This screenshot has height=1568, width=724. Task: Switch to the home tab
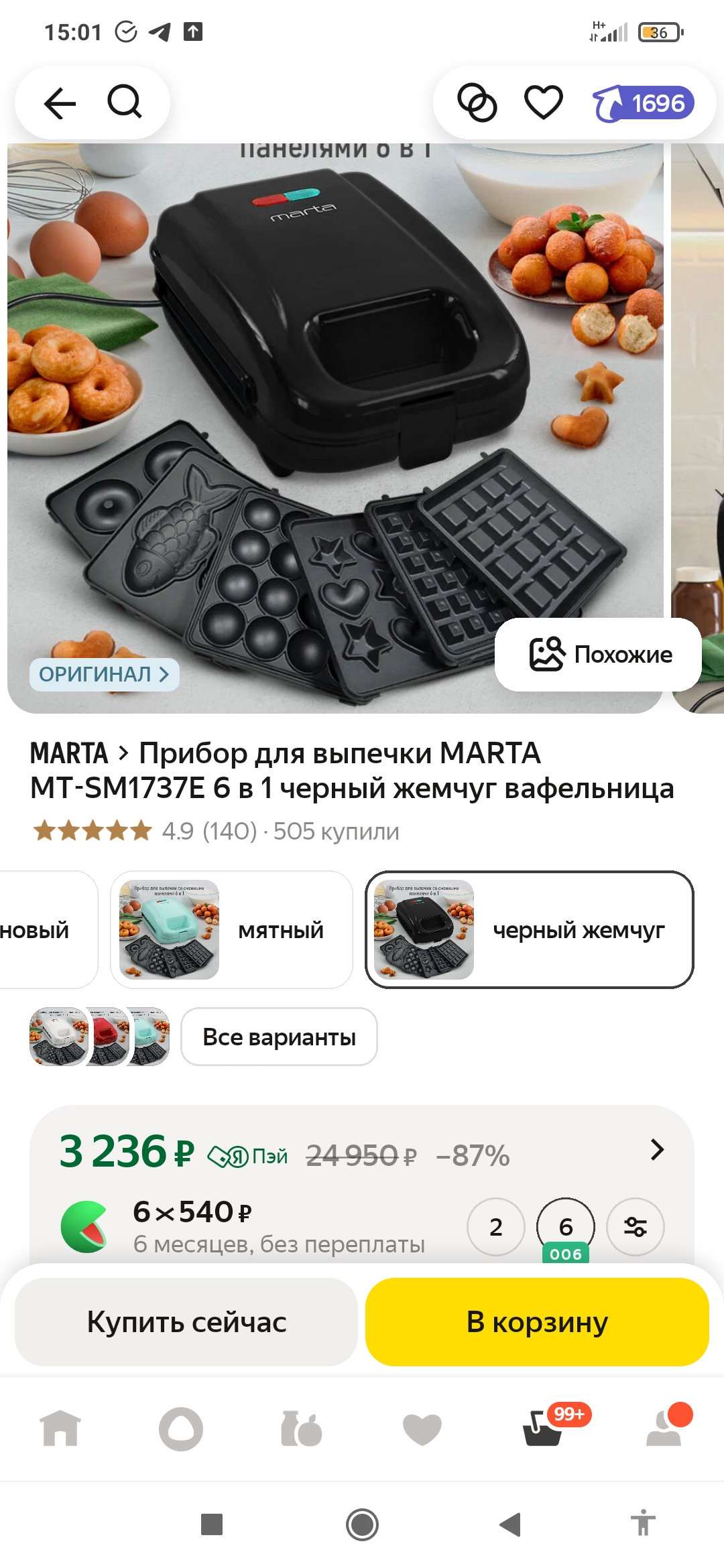[60, 1429]
